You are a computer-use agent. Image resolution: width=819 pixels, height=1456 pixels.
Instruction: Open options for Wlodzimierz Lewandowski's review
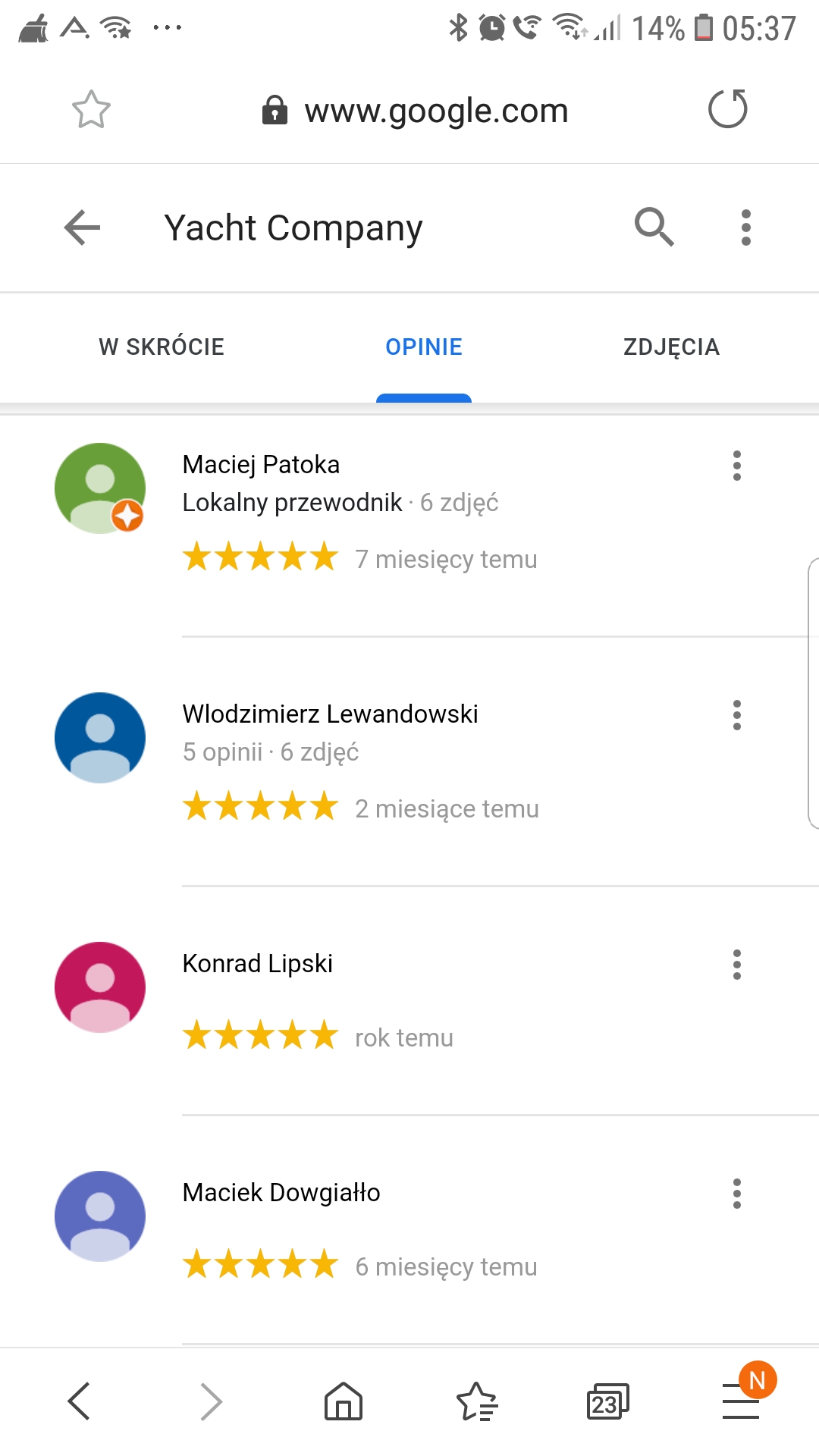[736, 715]
